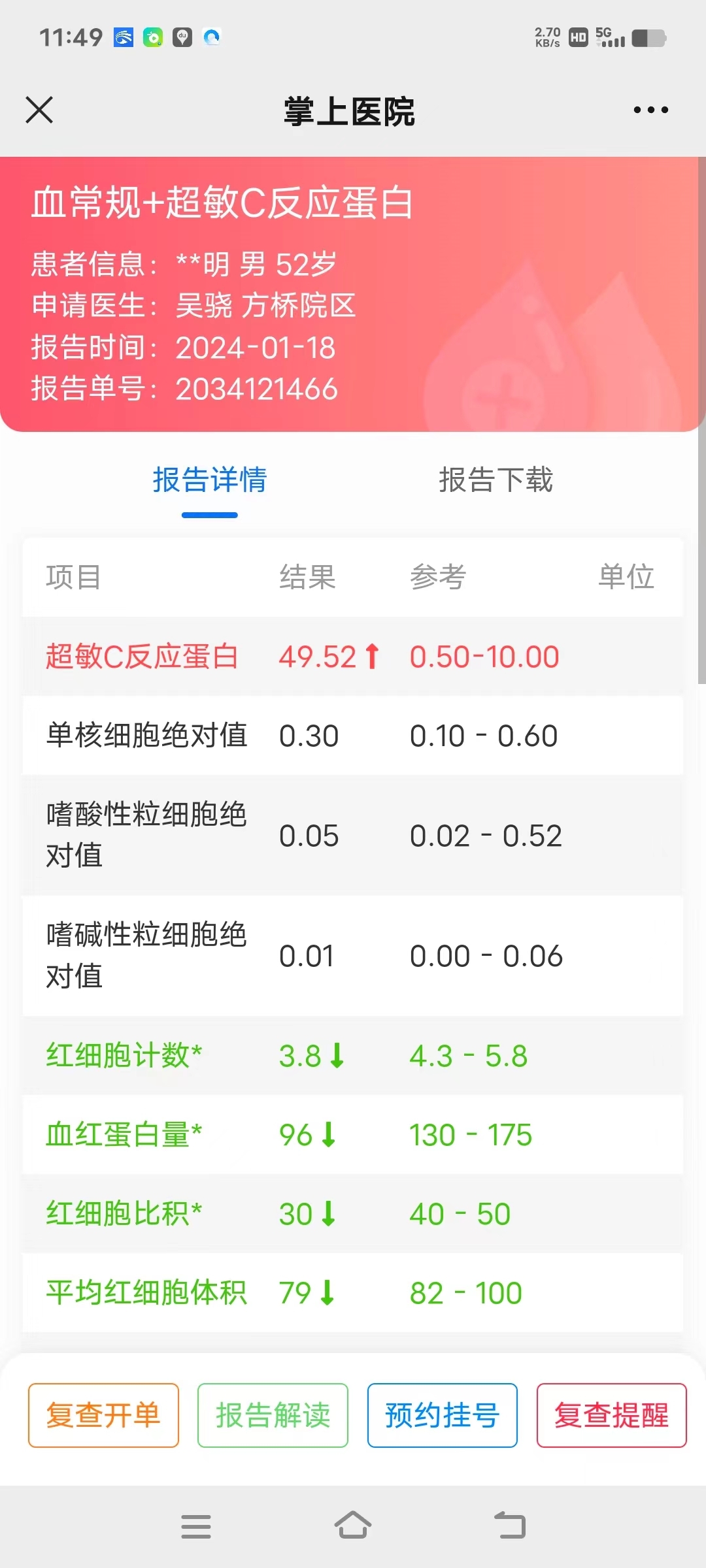
Task: Open 报告解读 for this report
Action: 273,1415
